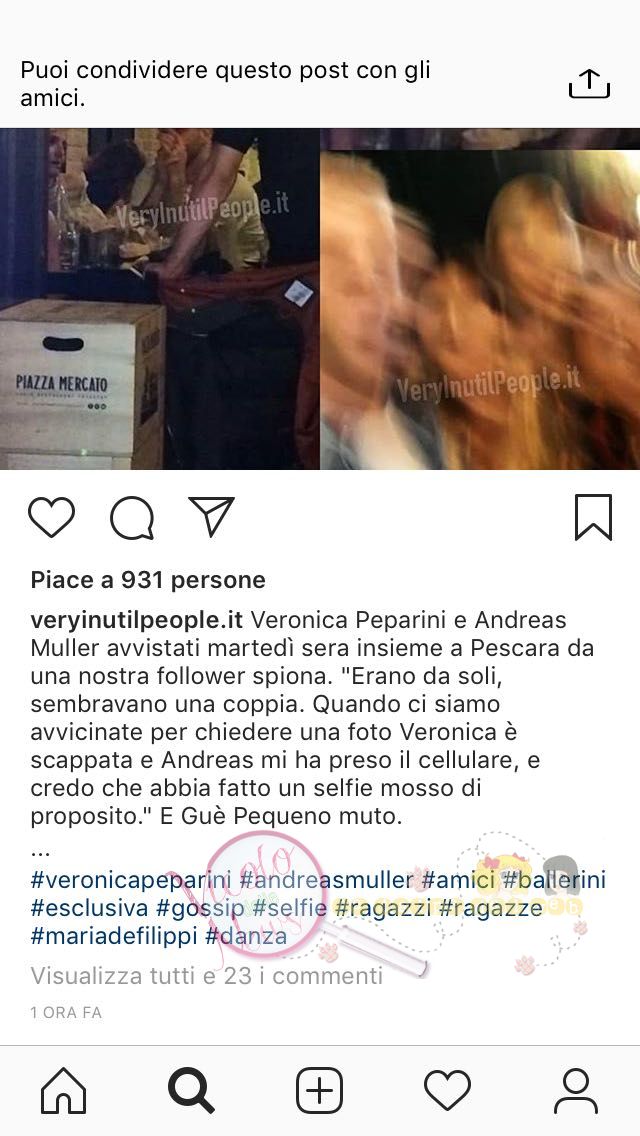
Task: Switch to the Profile tab
Action: [576, 1090]
